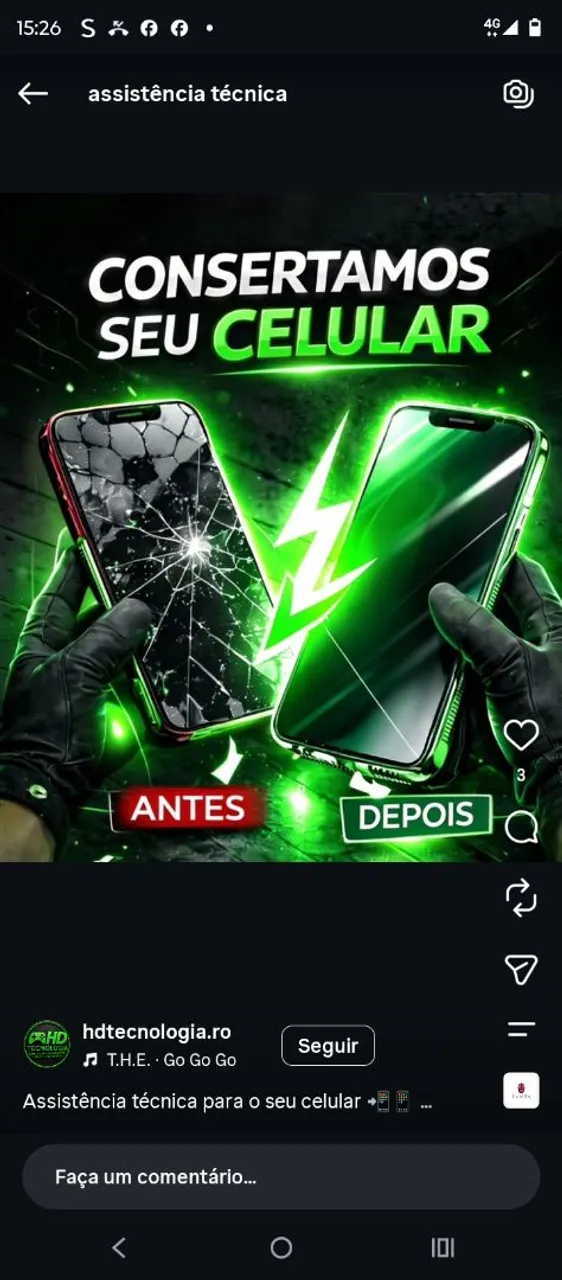Open the camera icon in the header
The image size is (562, 1280).
click(x=518, y=94)
